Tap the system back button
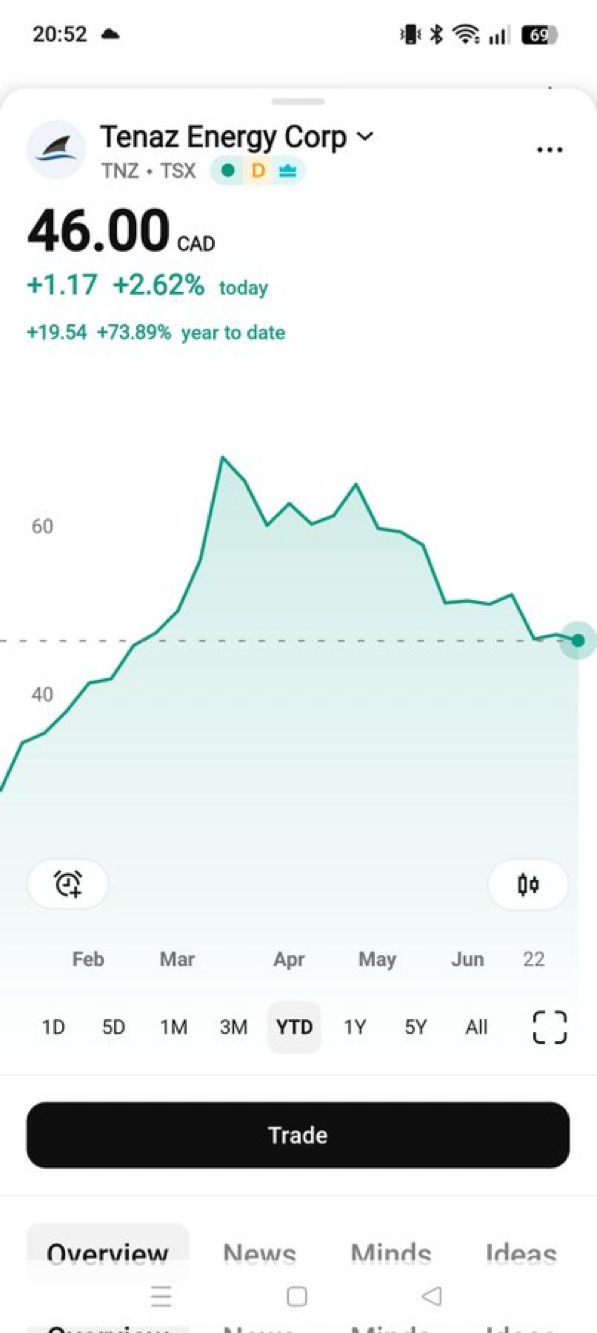Viewport: 597px width, 1333px height. point(432,1296)
